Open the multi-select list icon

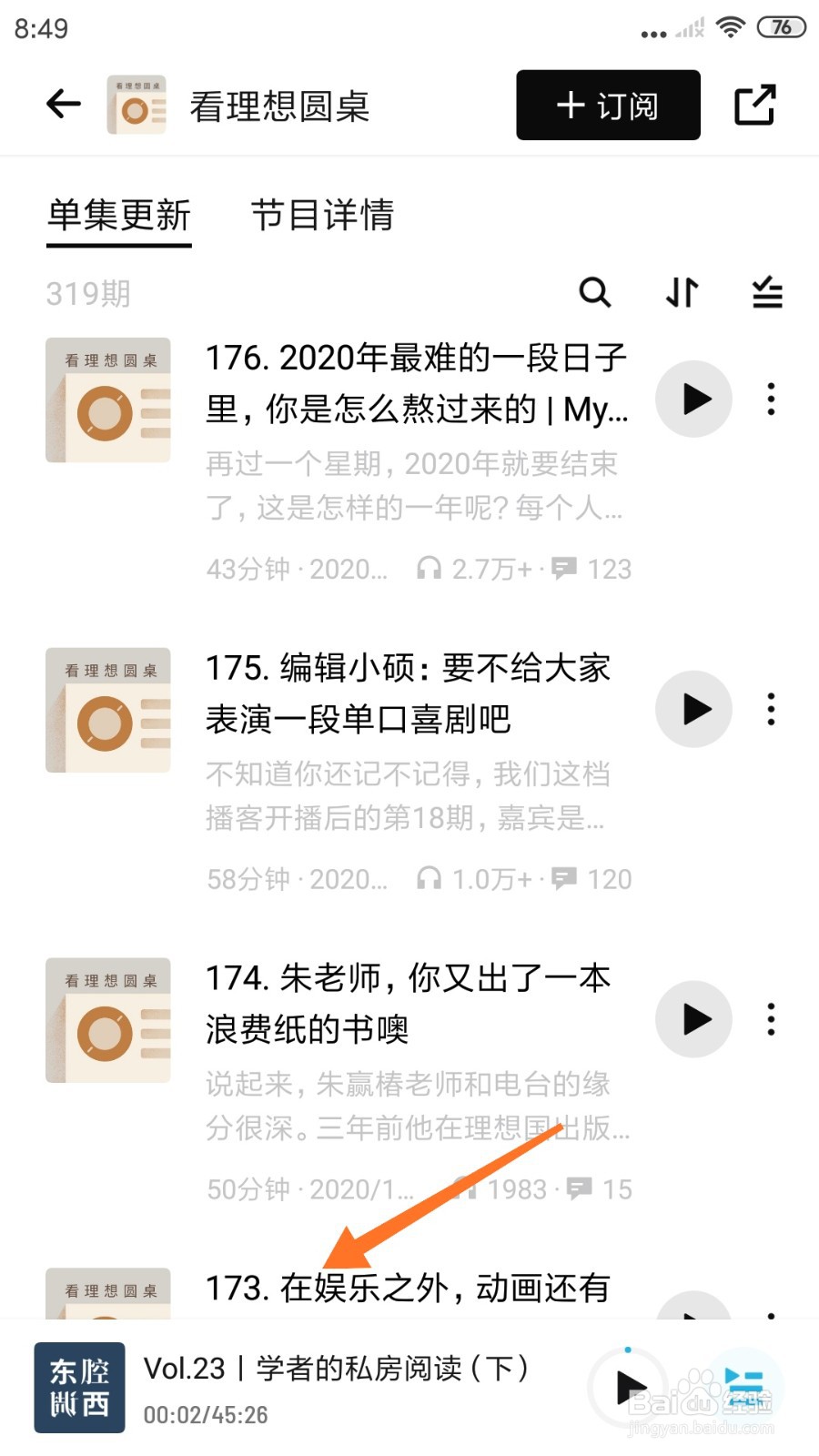point(767,292)
